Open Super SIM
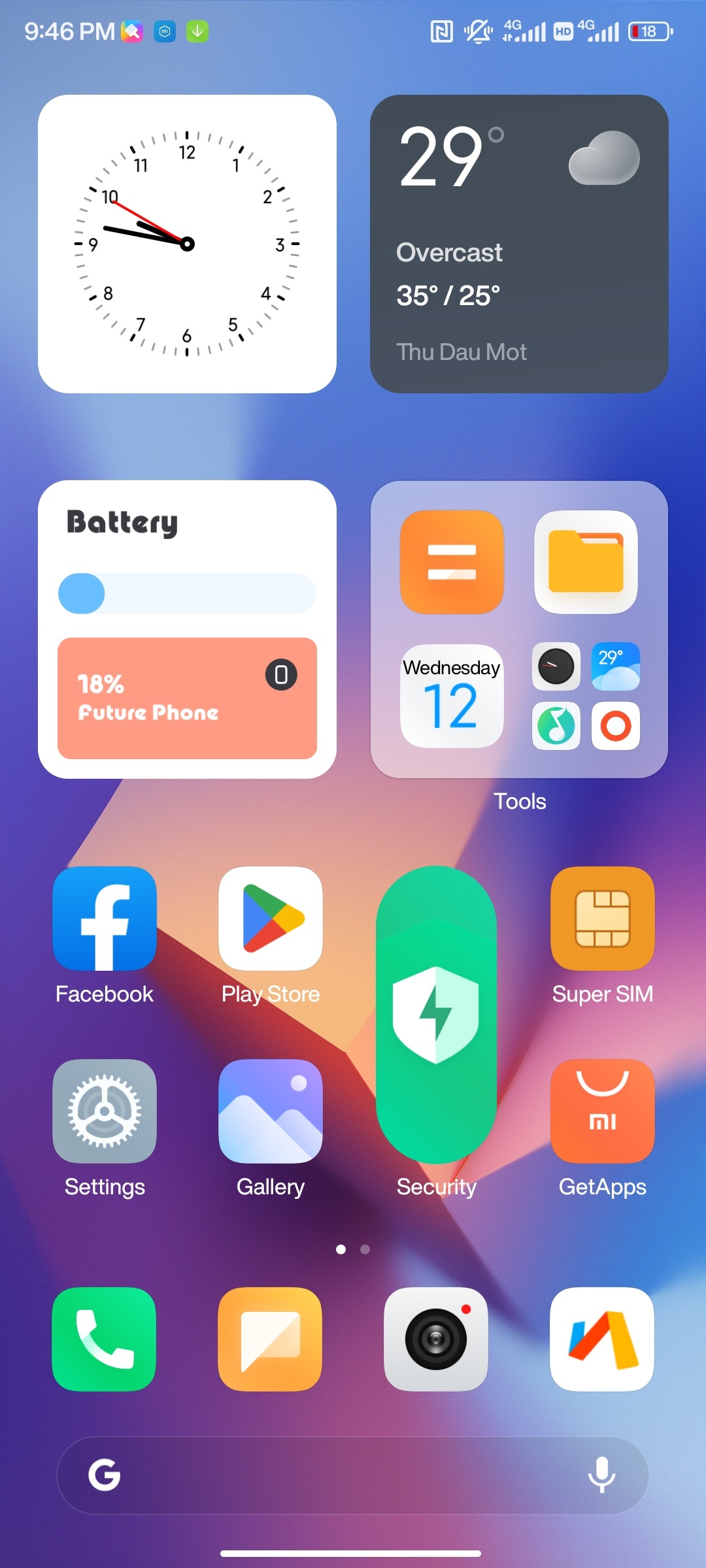This screenshot has width=706, height=1568. [x=602, y=919]
